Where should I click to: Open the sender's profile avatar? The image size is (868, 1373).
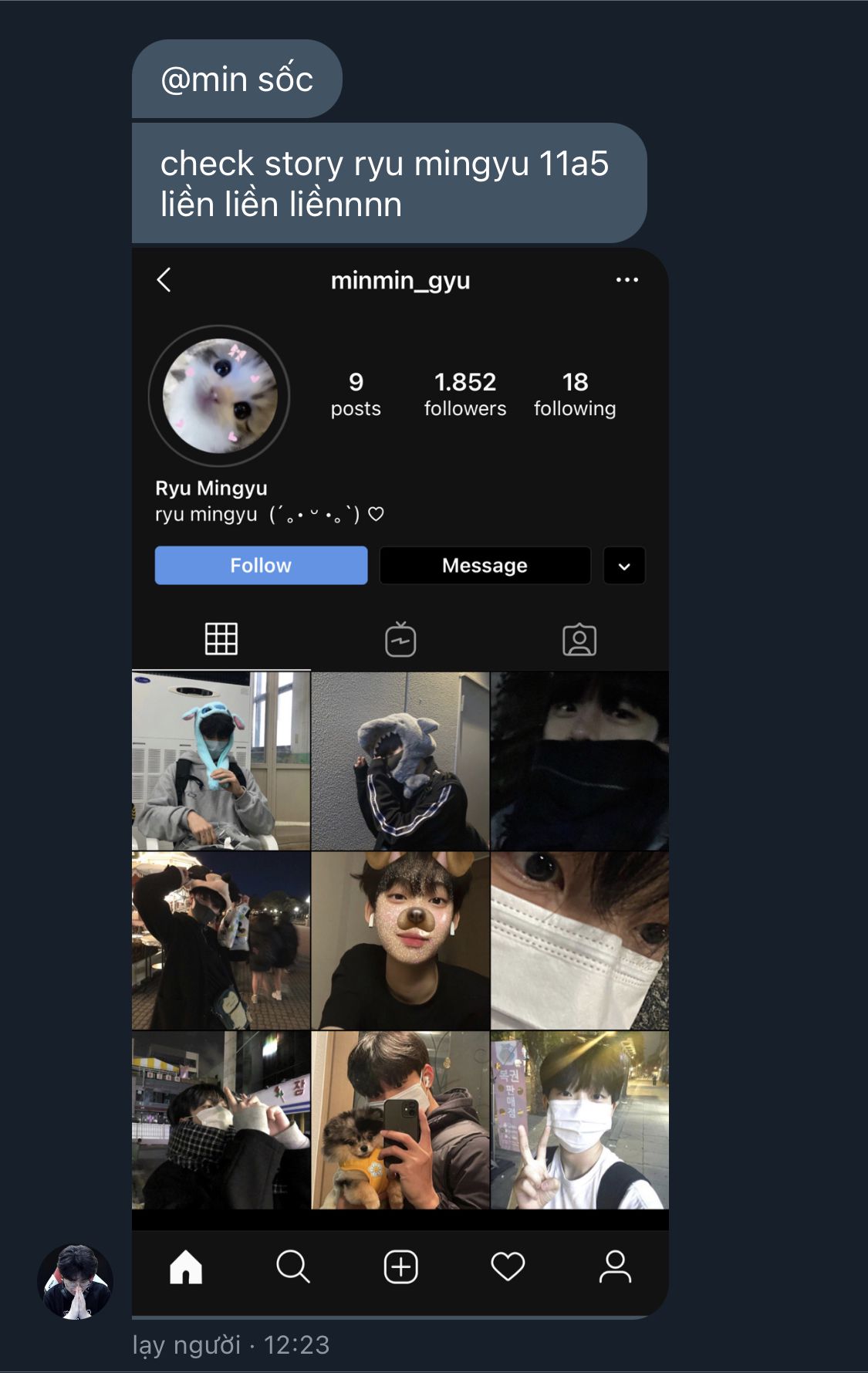click(76, 1281)
